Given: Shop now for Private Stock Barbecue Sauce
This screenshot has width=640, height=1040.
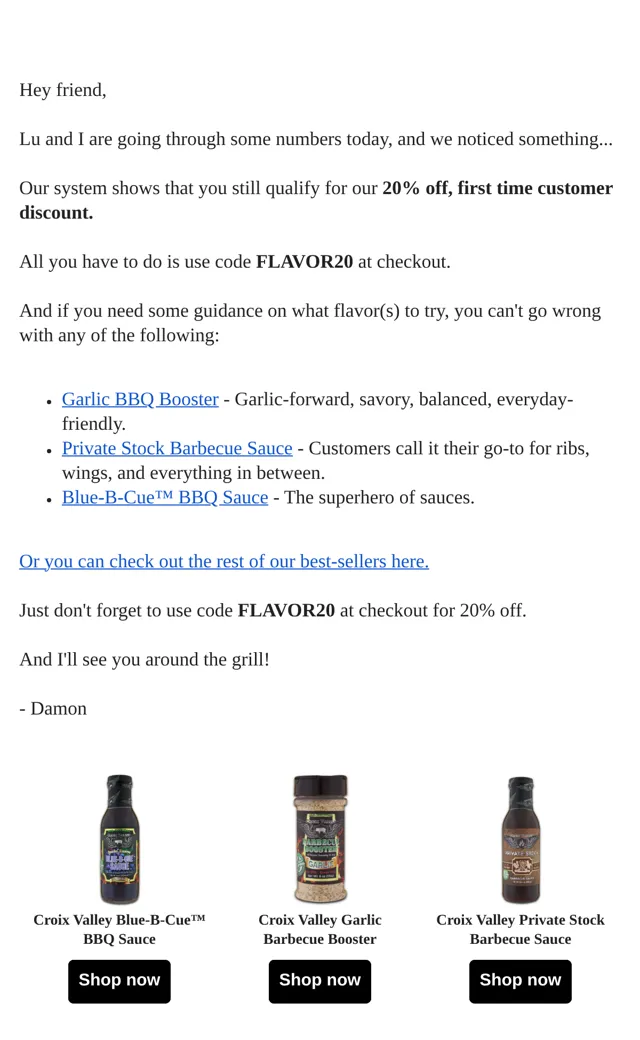Looking at the screenshot, I should [x=520, y=981].
